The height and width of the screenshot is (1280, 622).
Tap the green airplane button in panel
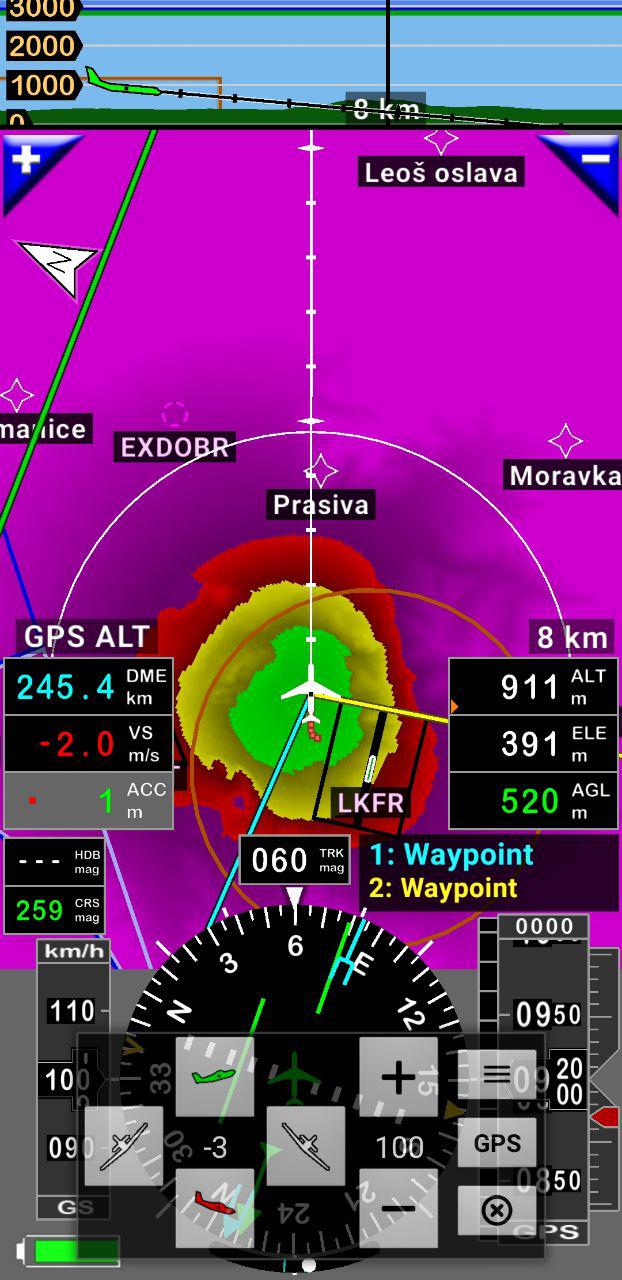pyautogui.click(x=215, y=1076)
